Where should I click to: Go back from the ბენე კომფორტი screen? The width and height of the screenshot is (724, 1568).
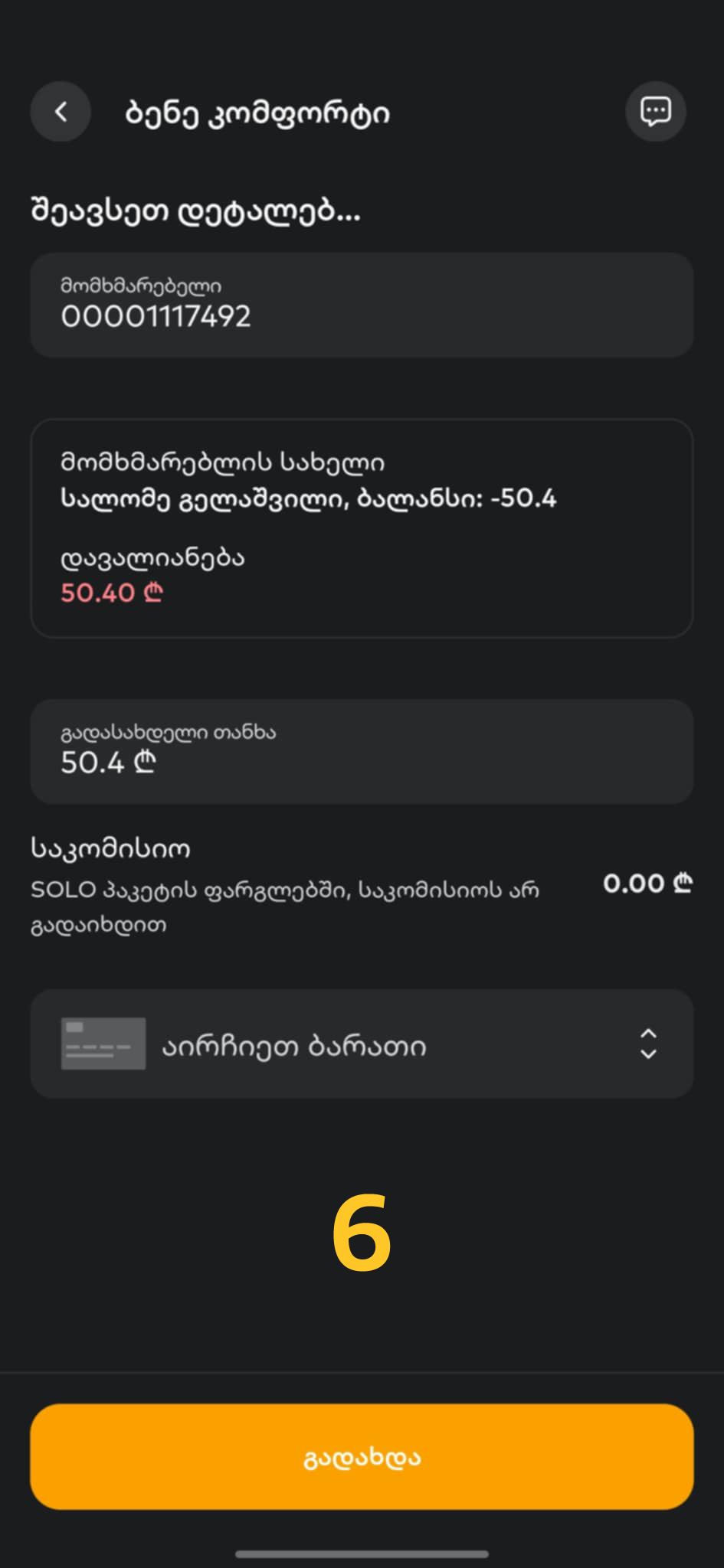(61, 112)
